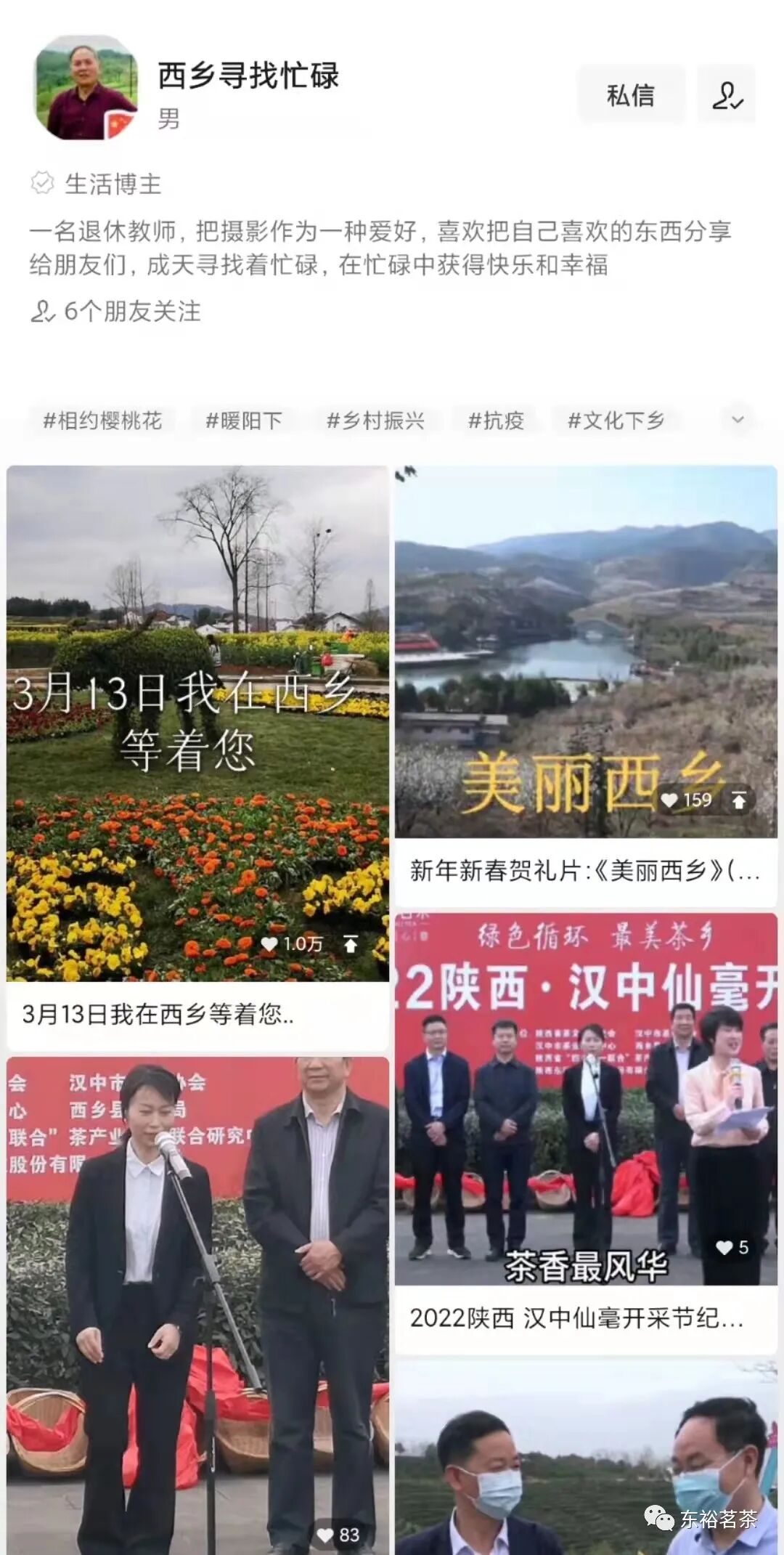
Task: Expand the hashtag list with the chevron
Action: tap(738, 420)
